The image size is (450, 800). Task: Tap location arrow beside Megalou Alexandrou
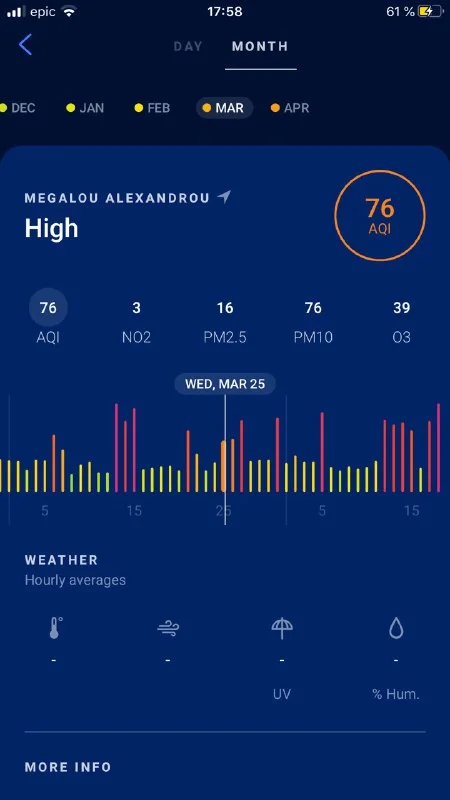224,197
